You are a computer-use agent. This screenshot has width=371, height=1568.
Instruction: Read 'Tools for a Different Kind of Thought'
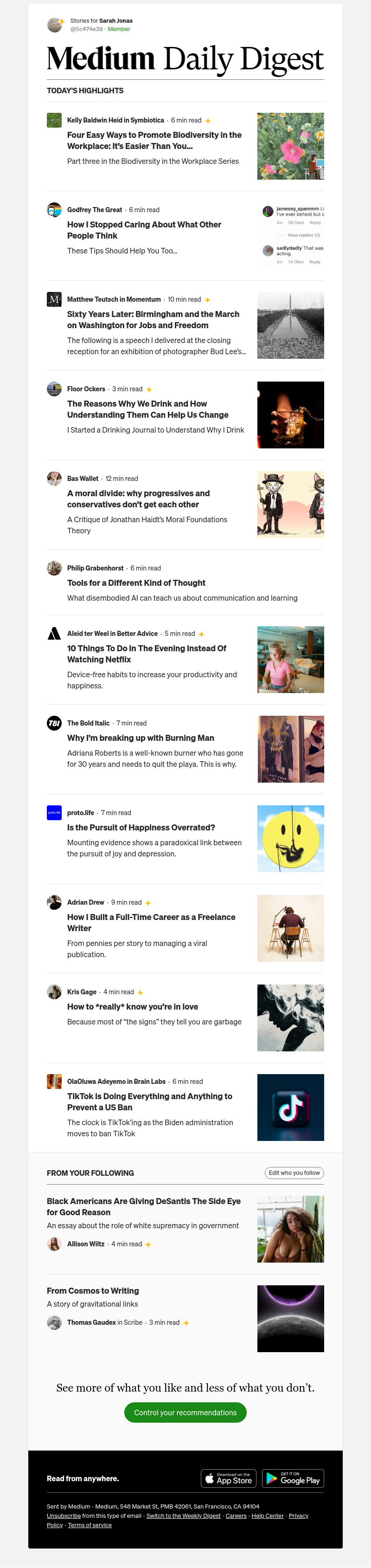pyautogui.click(x=136, y=583)
